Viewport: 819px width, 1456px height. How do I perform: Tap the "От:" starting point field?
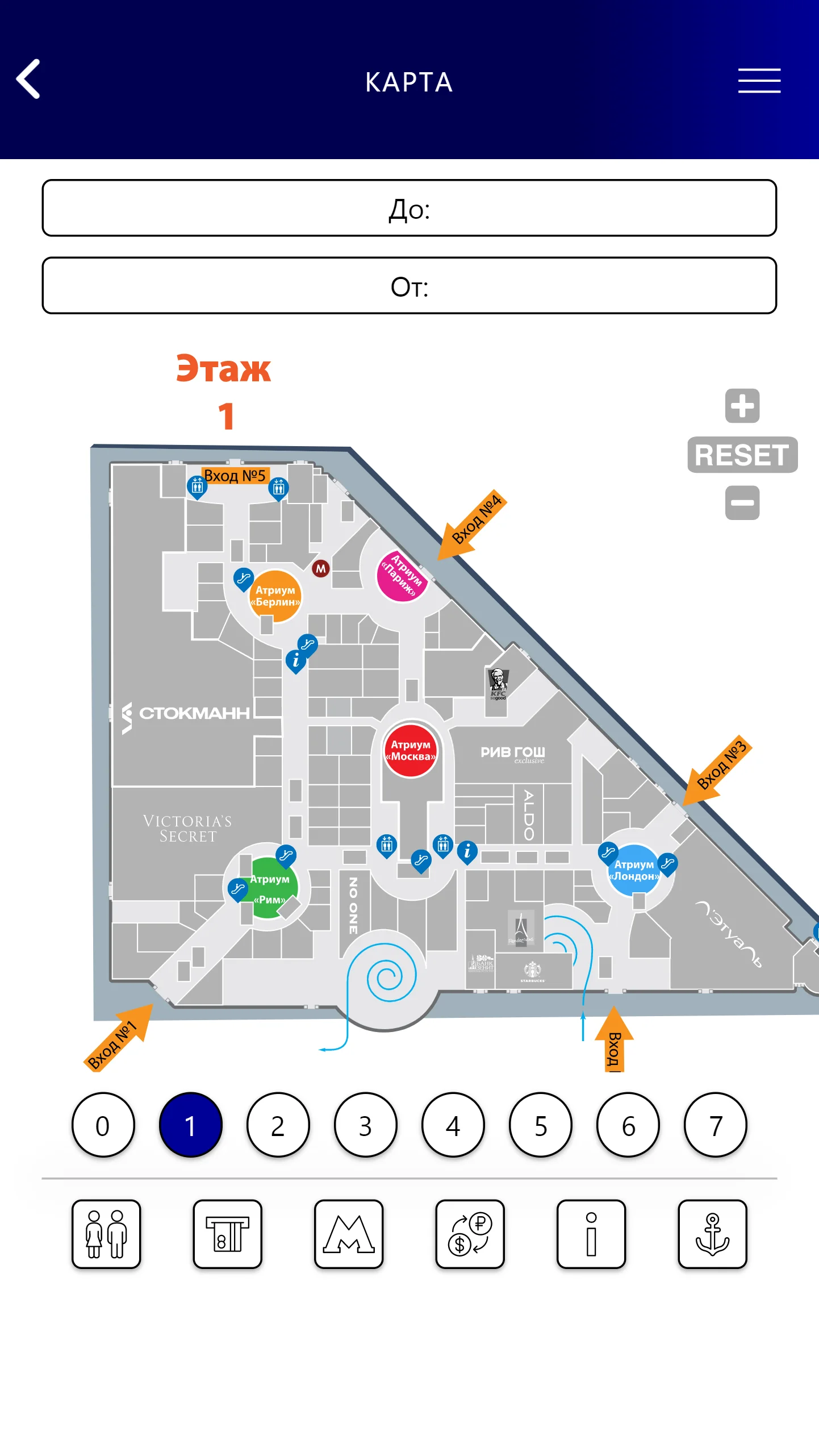tap(409, 285)
